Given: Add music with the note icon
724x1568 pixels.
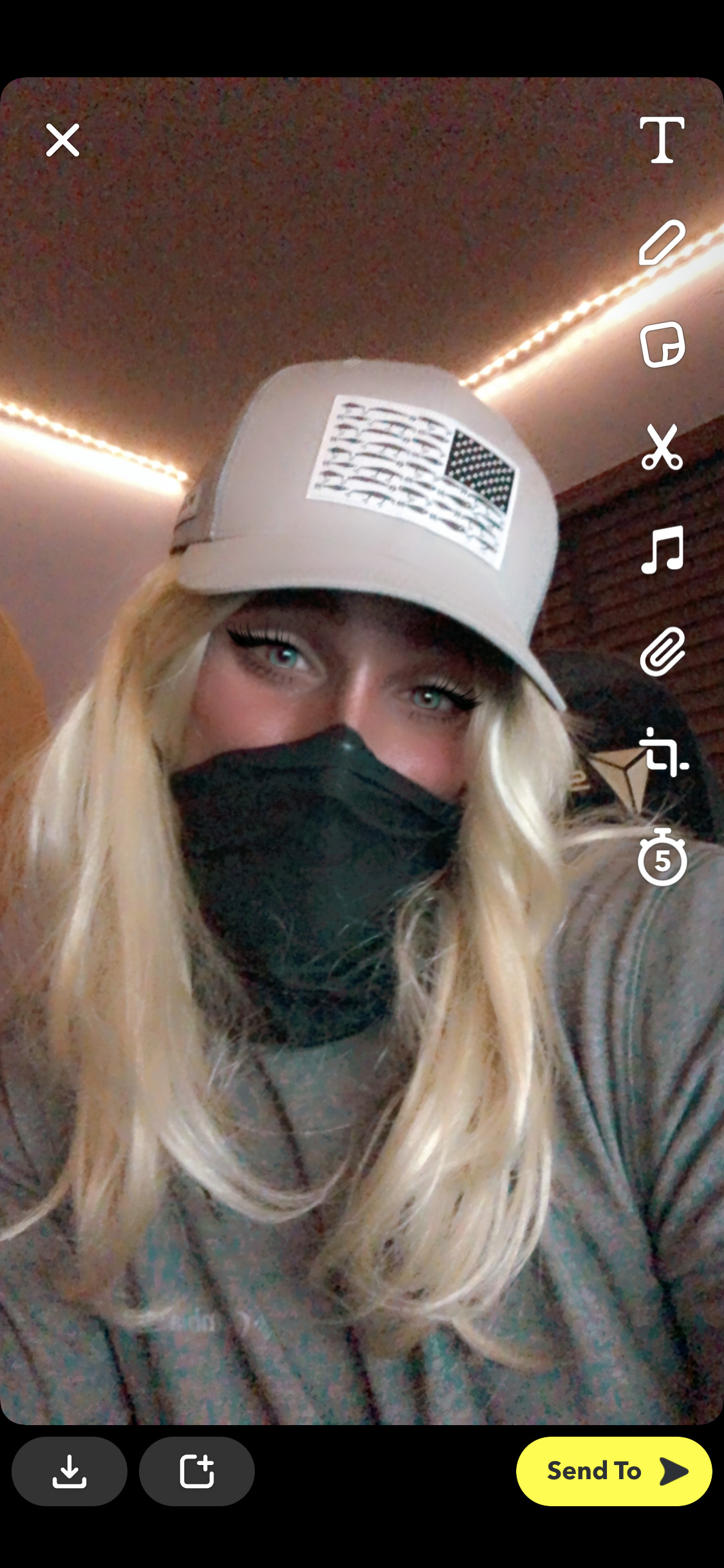Looking at the screenshot, I should pos(662,549).
